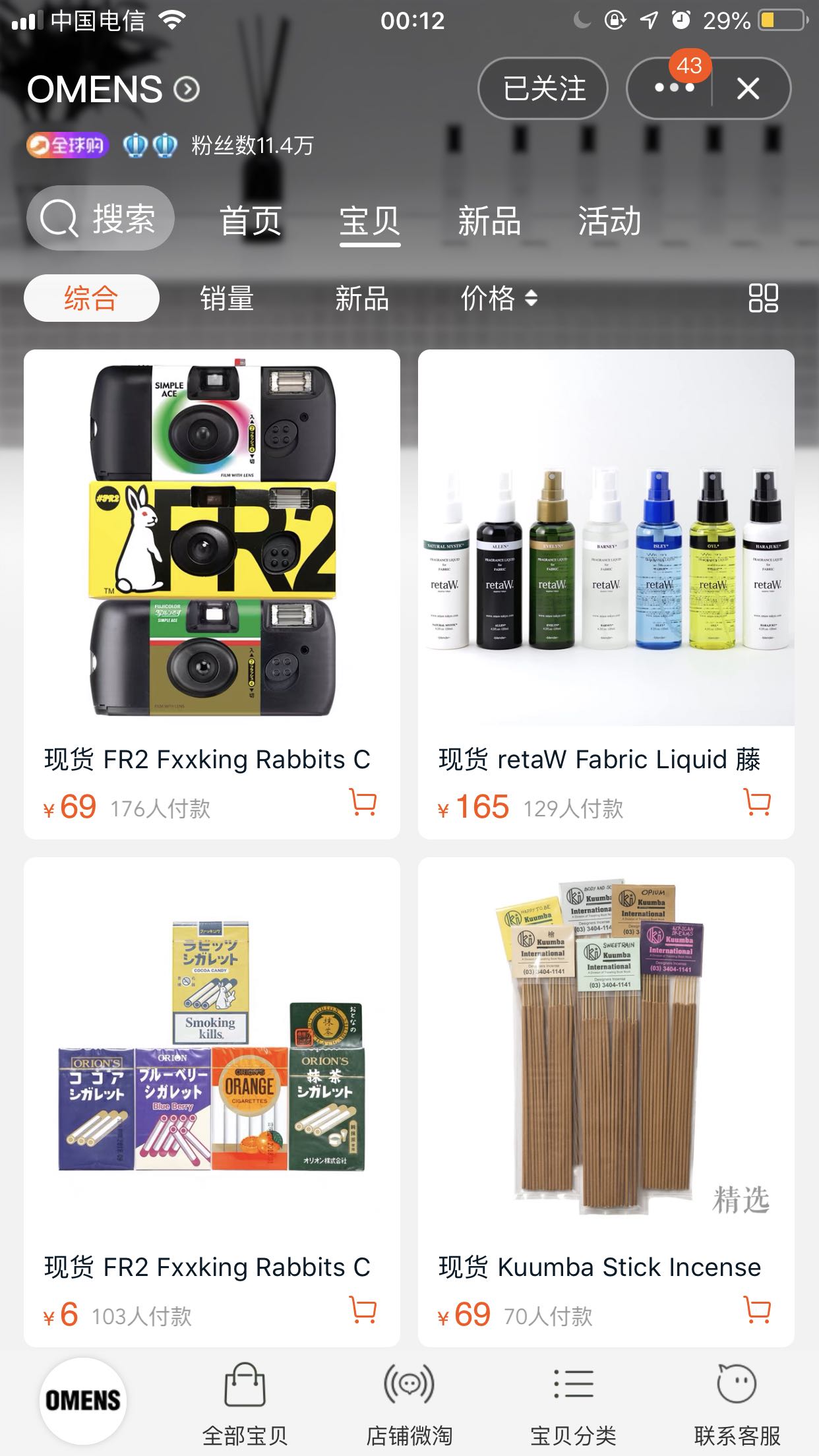This screenshot has width=819, height=1456.
Task: Open the three-dot more options menu
Action: pos(673,89)
